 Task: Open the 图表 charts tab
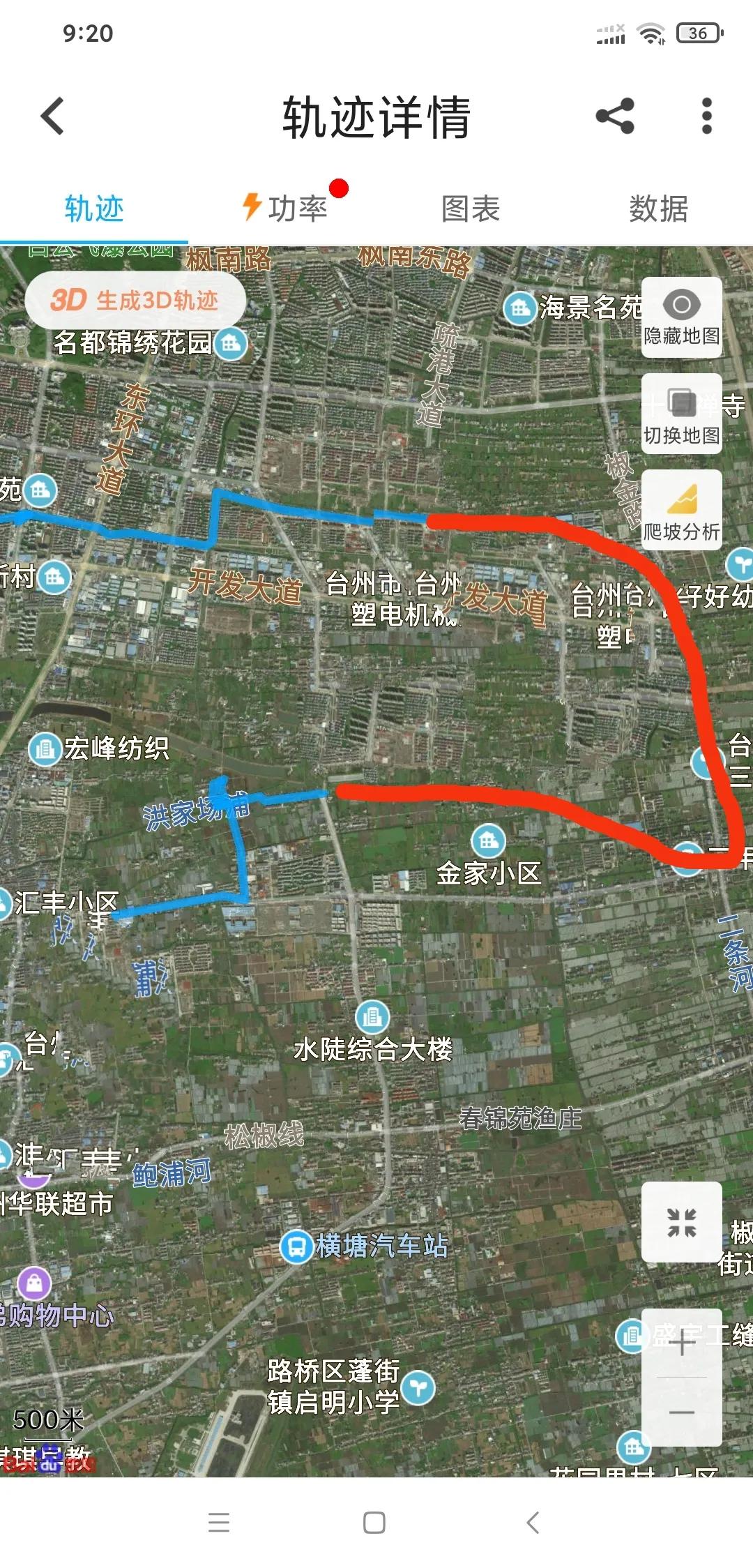coord(471,206)
